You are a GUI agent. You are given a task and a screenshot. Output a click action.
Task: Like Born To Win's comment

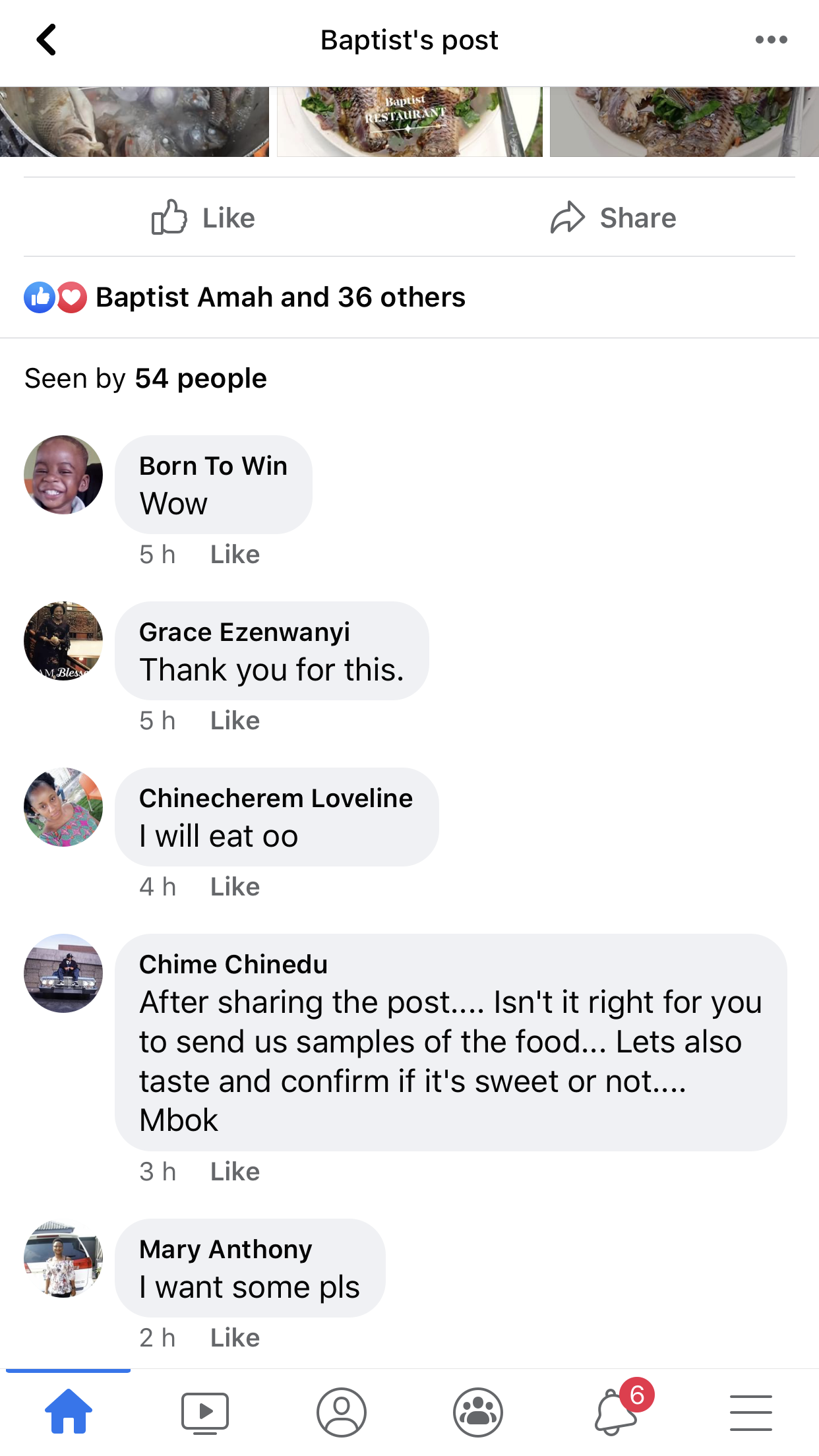click(x=235, y=555)
